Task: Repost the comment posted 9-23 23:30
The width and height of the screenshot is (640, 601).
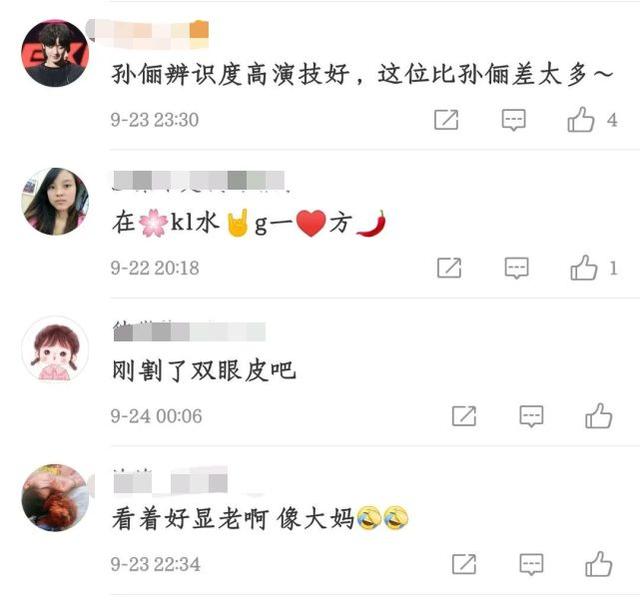Action: [x=446, y=120]
